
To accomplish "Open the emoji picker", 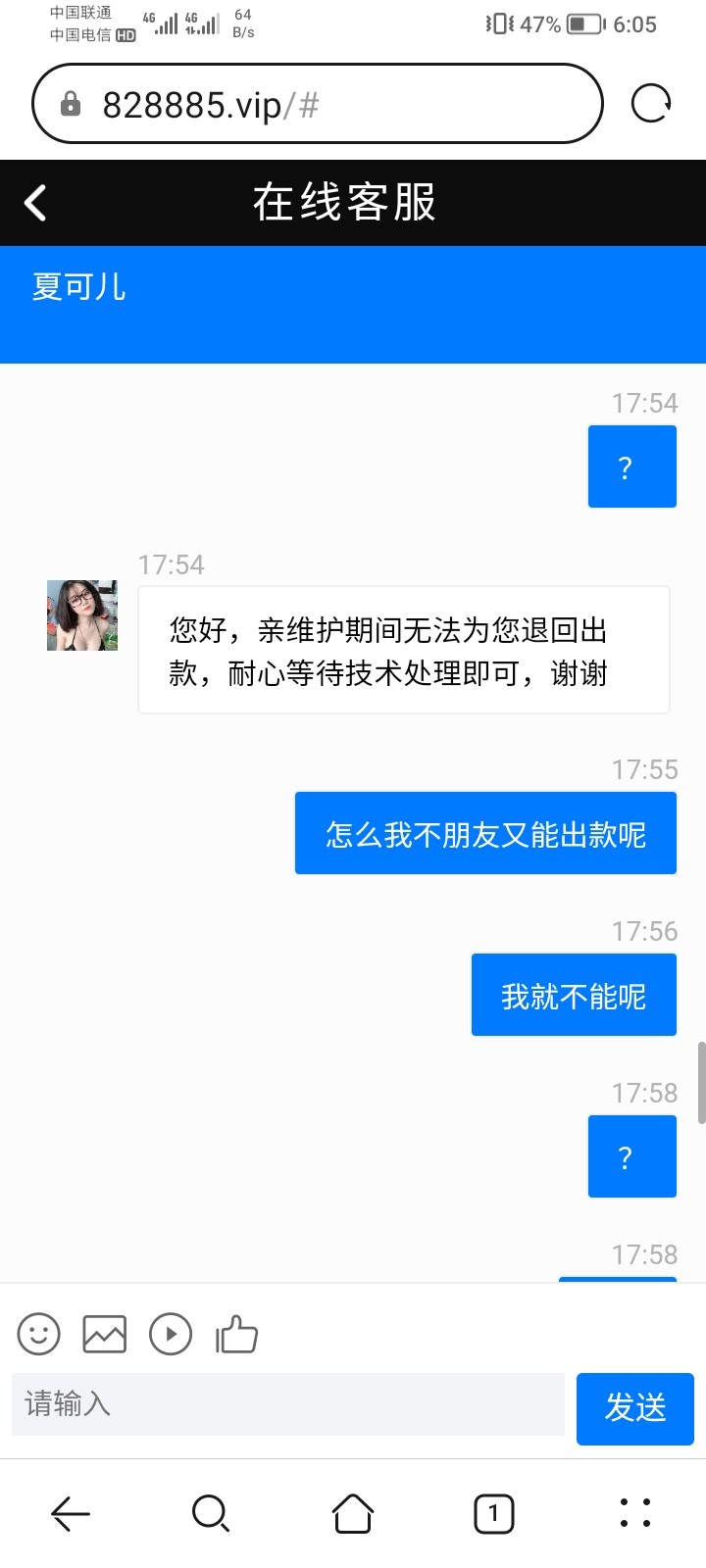I will (39, 1334).
